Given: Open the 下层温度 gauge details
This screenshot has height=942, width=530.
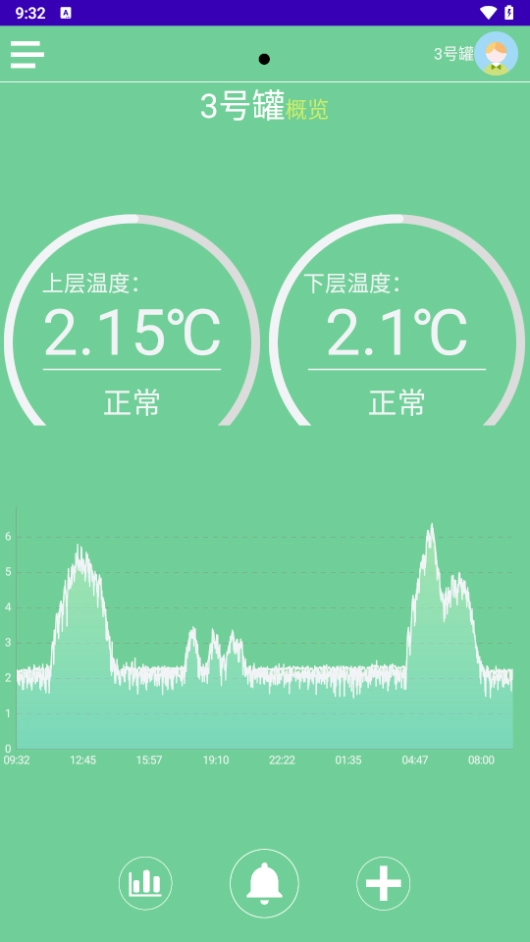Looking at the screenshot, I should click(x=397, y=320).
